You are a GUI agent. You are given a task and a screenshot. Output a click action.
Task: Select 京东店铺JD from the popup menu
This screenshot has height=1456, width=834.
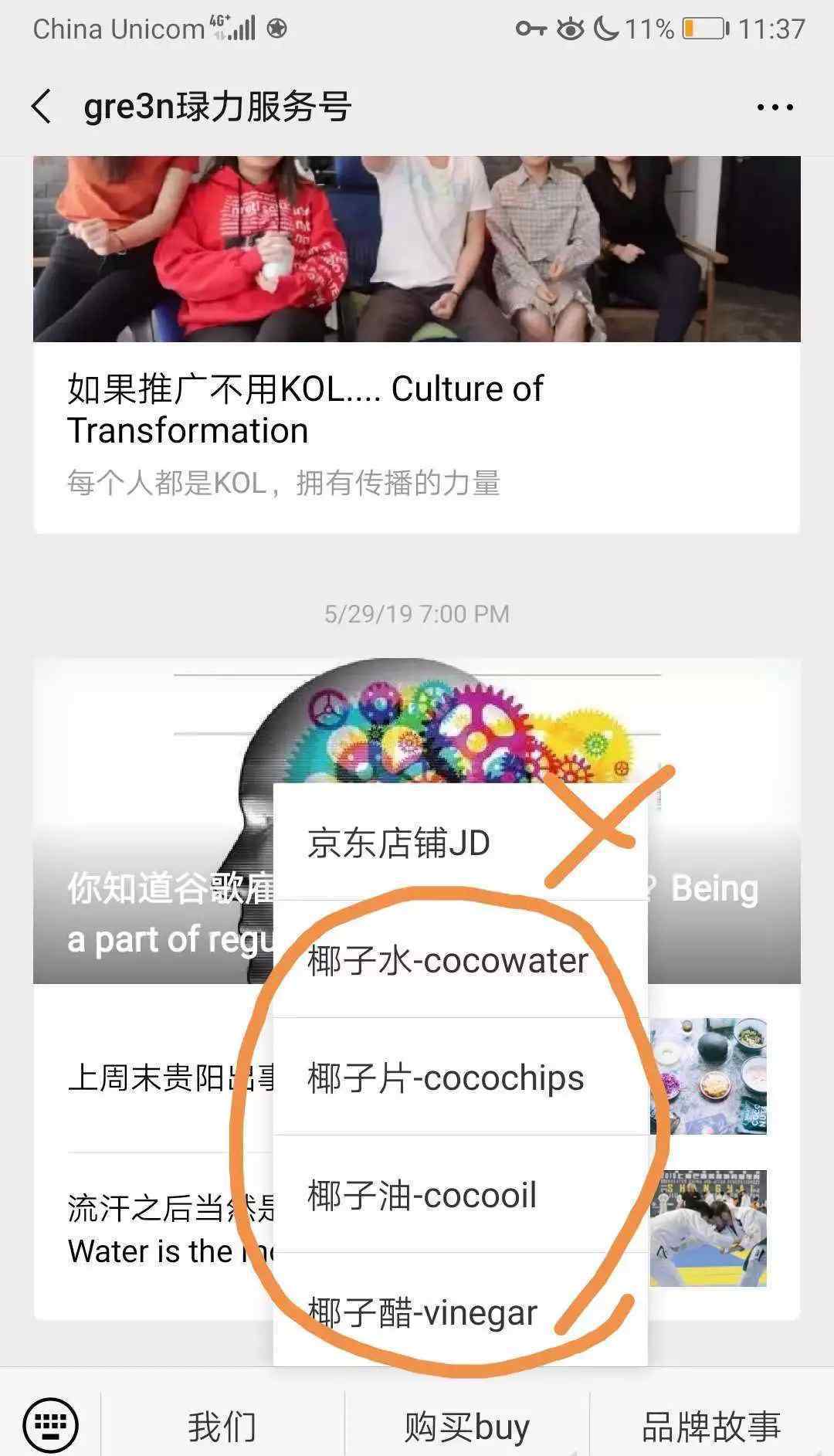click(x=460, y=842)
